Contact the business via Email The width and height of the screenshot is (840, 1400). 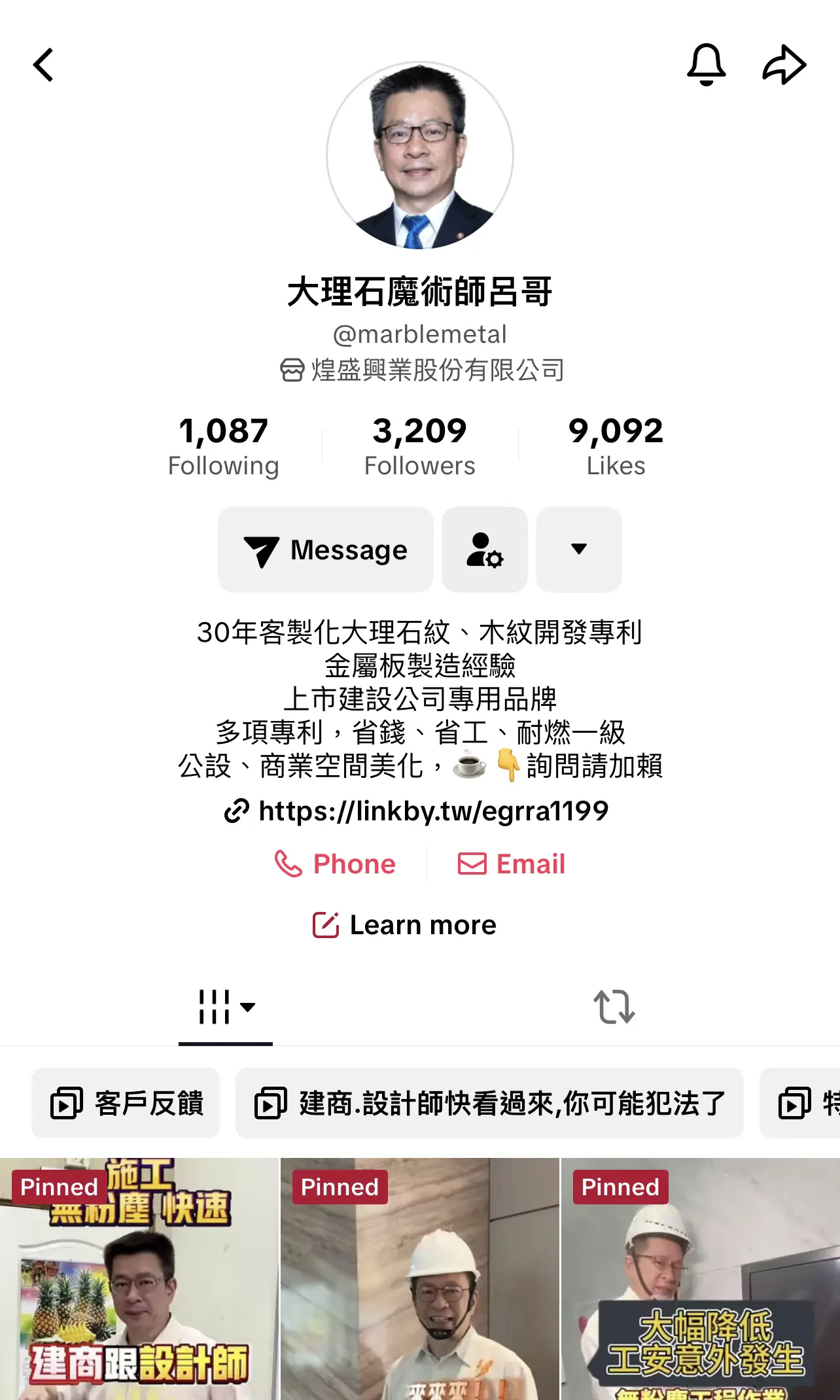point(511,864)
